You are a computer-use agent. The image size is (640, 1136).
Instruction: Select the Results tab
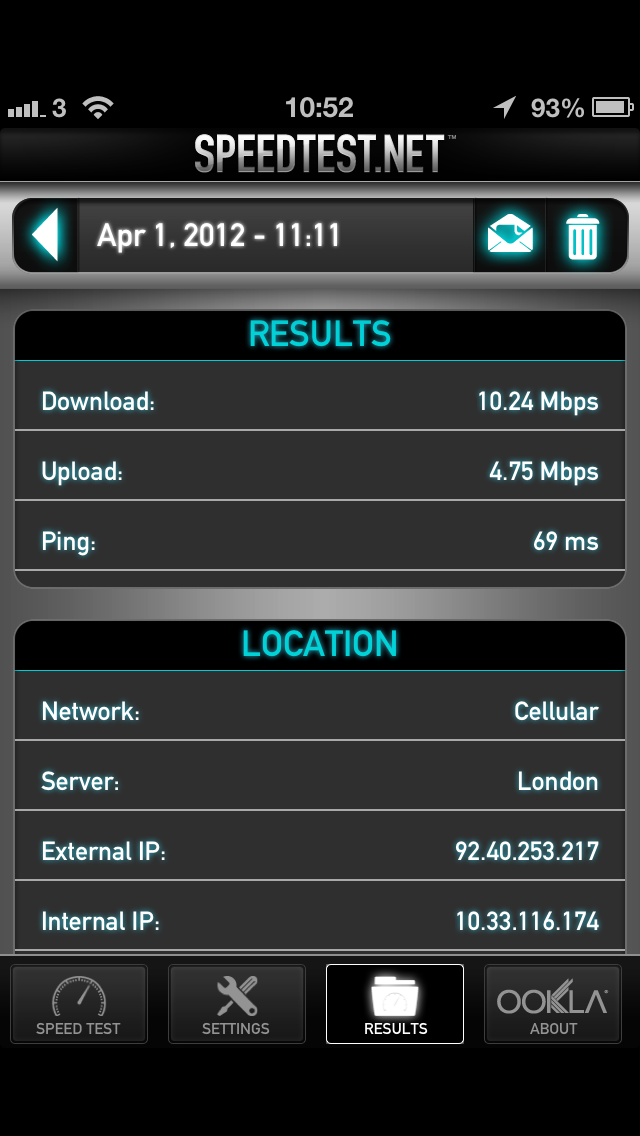(395, 1004)
